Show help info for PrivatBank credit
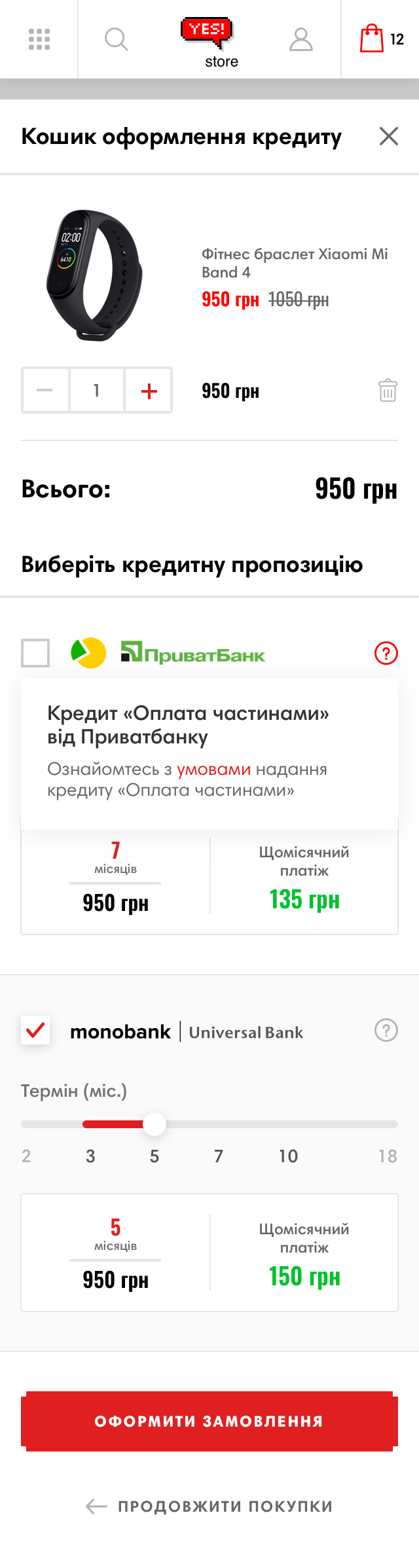 pos(386,653)
